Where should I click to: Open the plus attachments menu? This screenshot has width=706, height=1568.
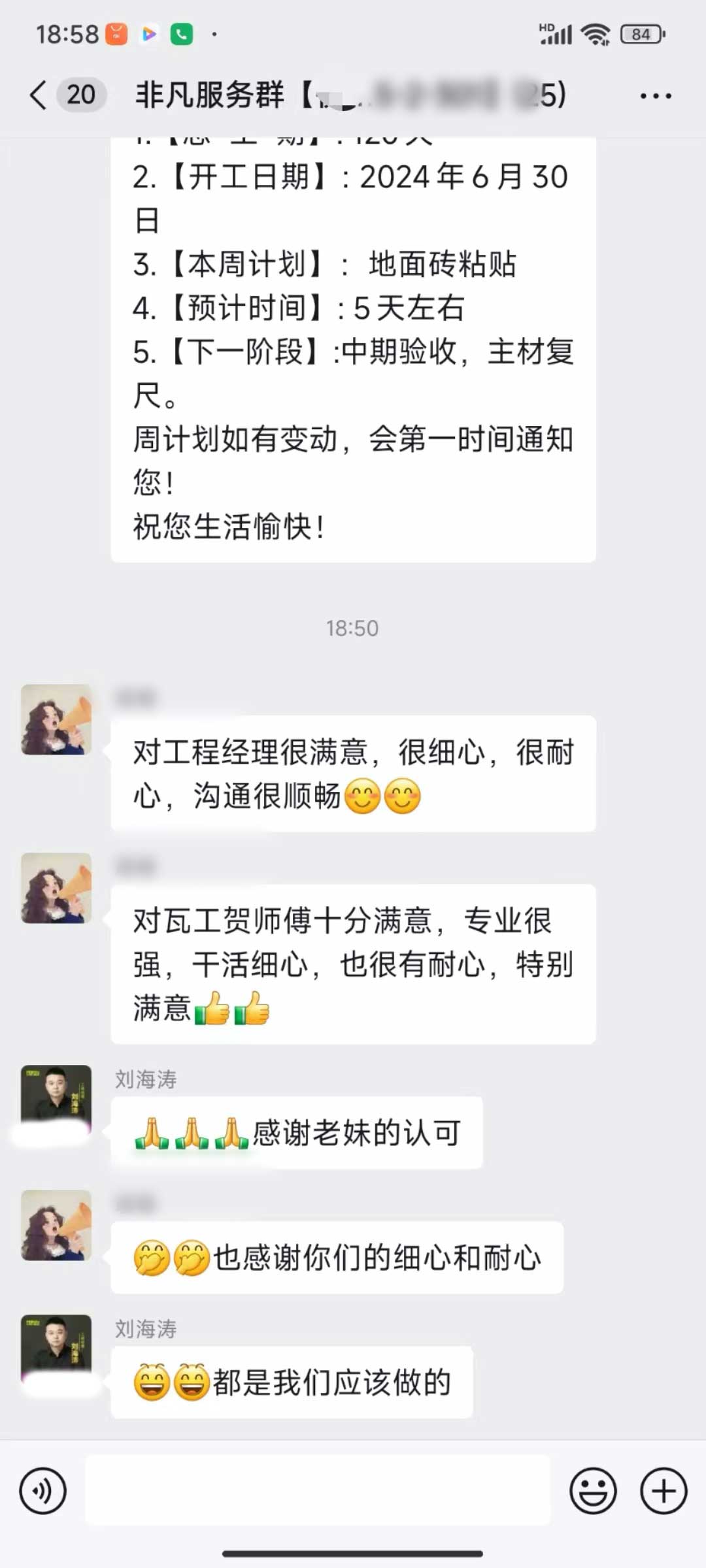[x=664, y=1491]
